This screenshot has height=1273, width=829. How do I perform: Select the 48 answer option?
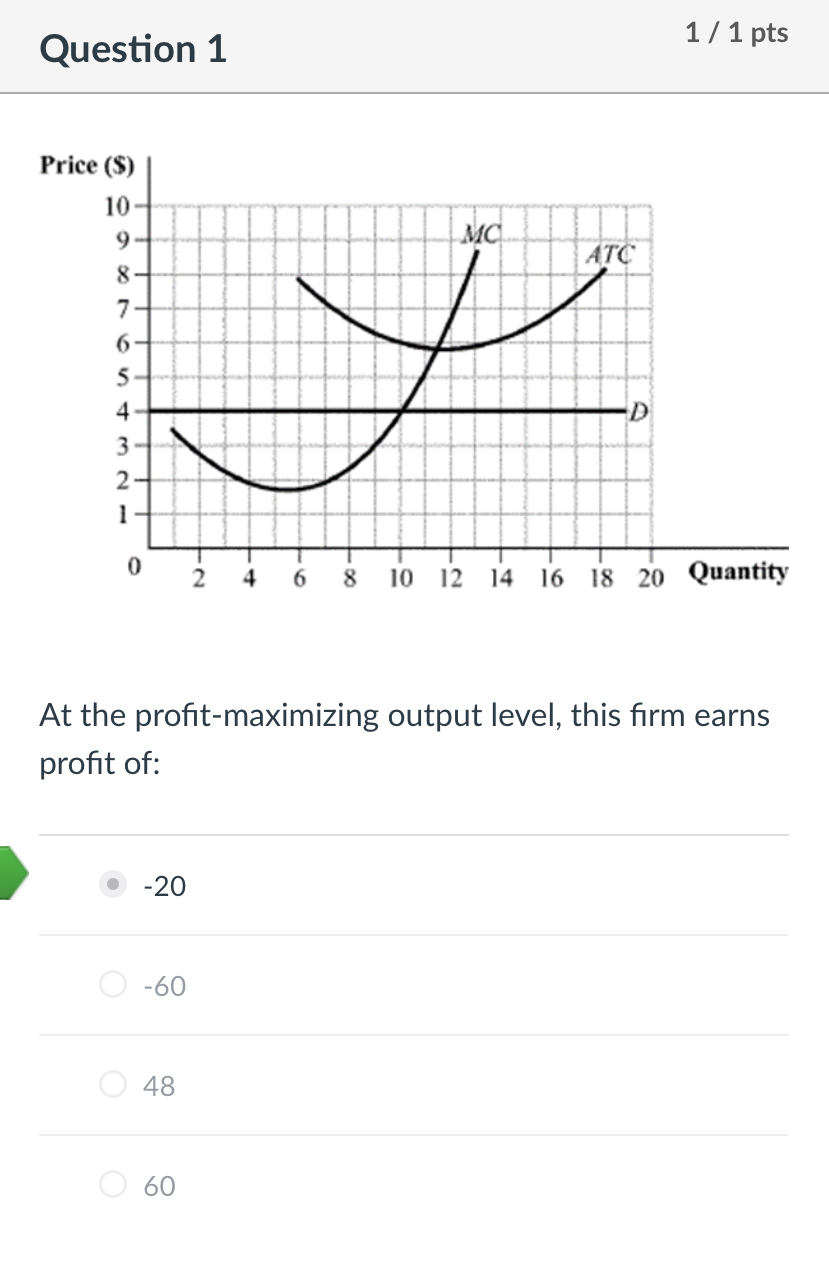click(x=112, y=1084)
